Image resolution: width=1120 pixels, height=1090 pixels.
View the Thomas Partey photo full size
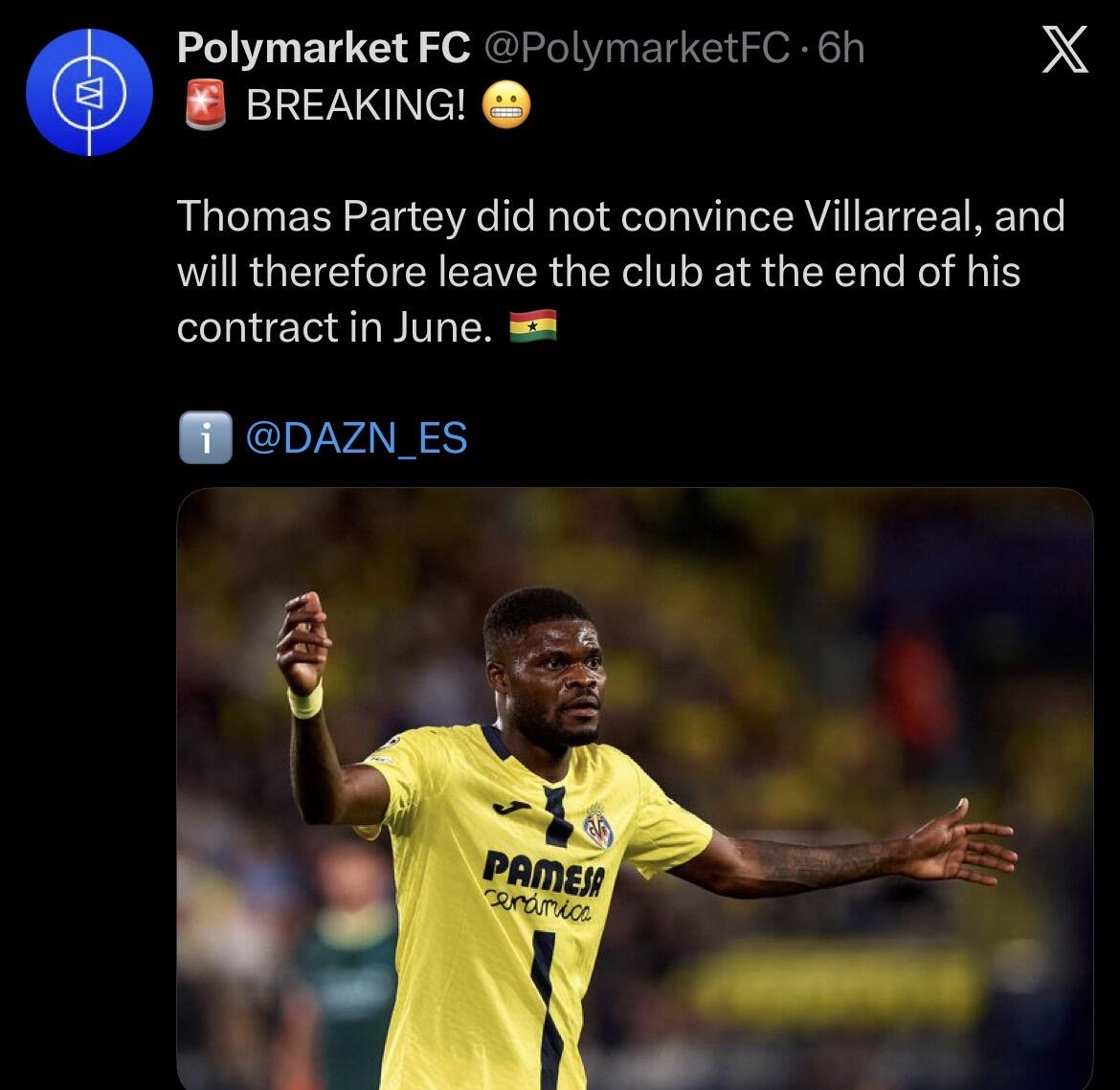(x=634, y=790)
